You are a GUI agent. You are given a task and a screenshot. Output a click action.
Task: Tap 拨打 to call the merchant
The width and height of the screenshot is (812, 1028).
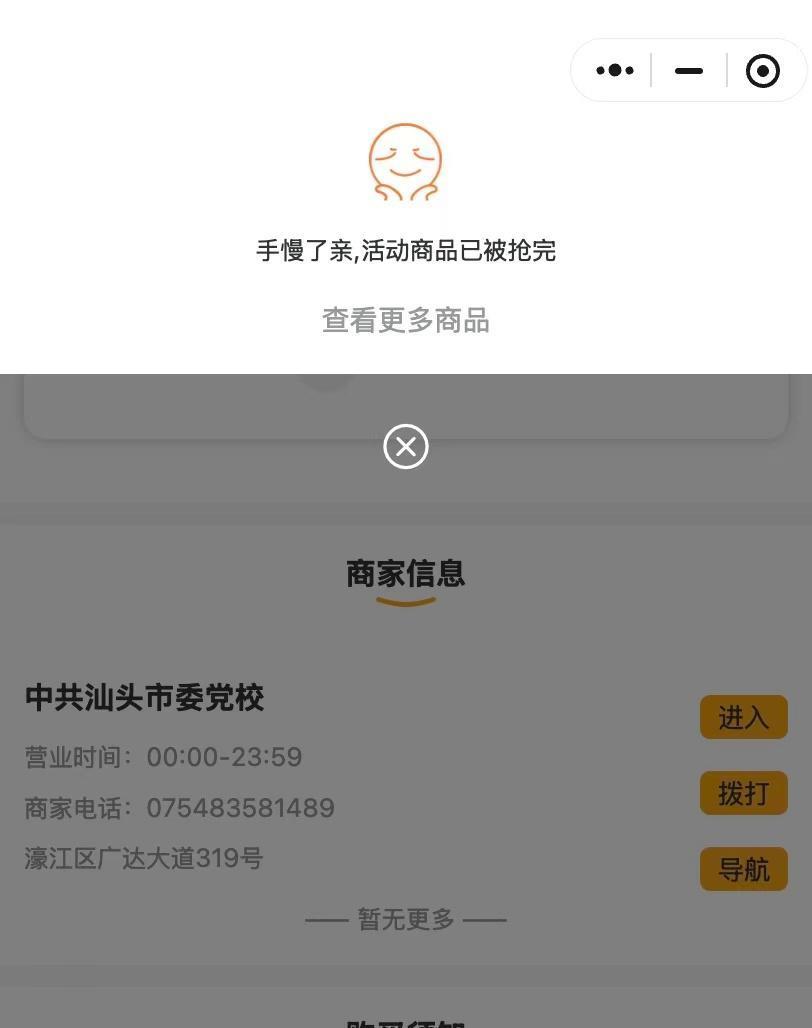pyautogui.click(x=743, y=793)
